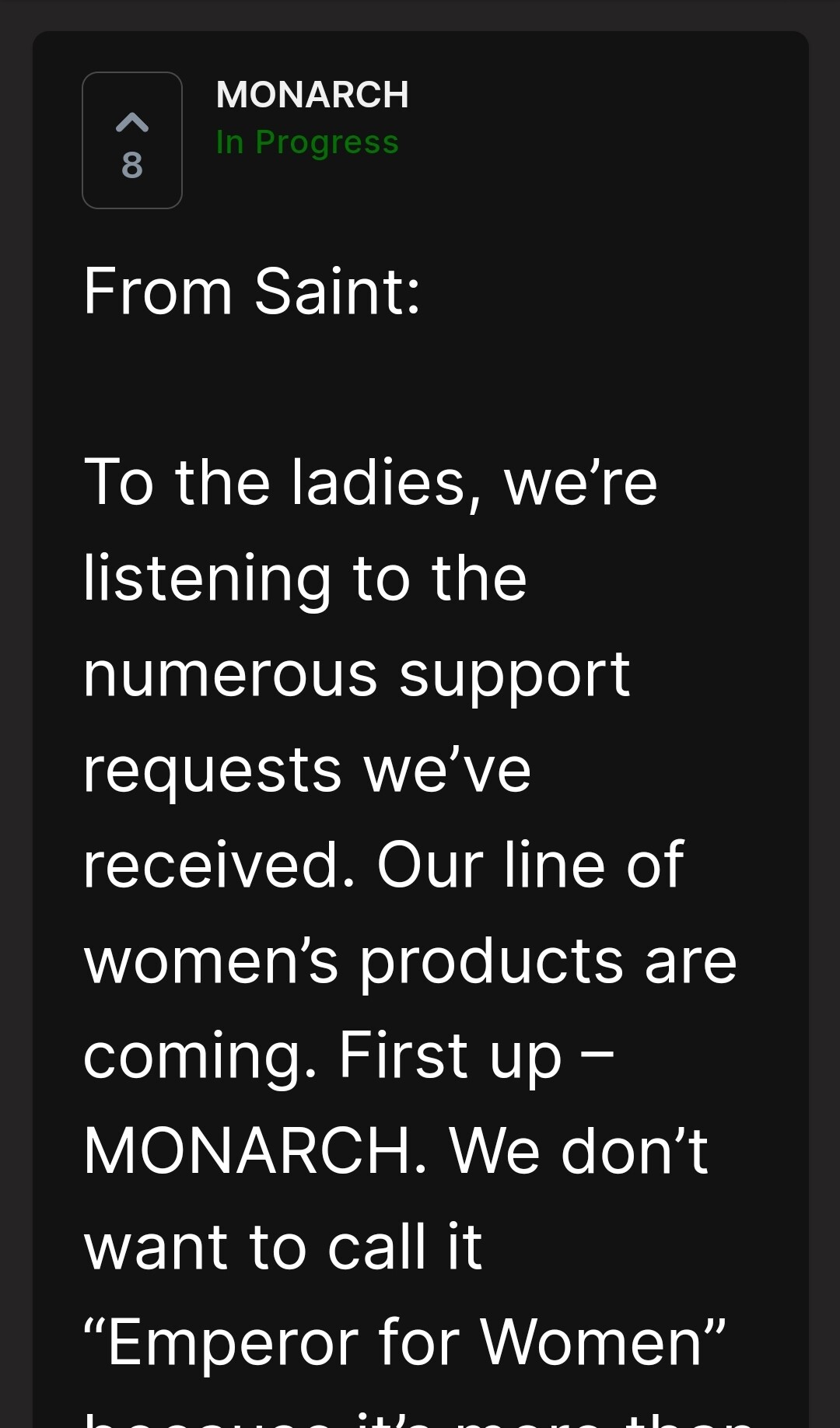Open the MONARCH post title
The image size is (840, 1428).
point(313,95)
